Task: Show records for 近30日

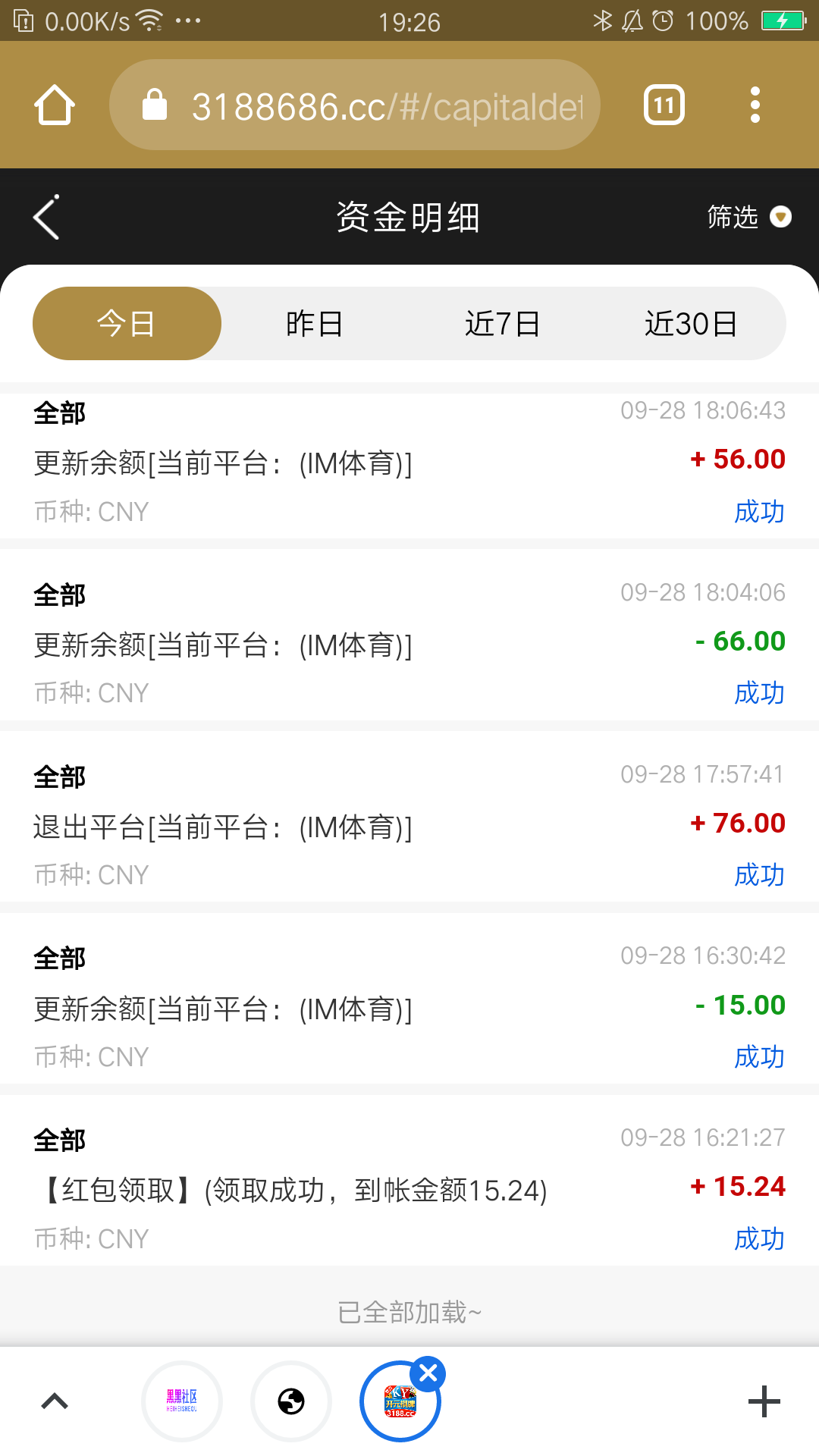Action: (691, 324)
